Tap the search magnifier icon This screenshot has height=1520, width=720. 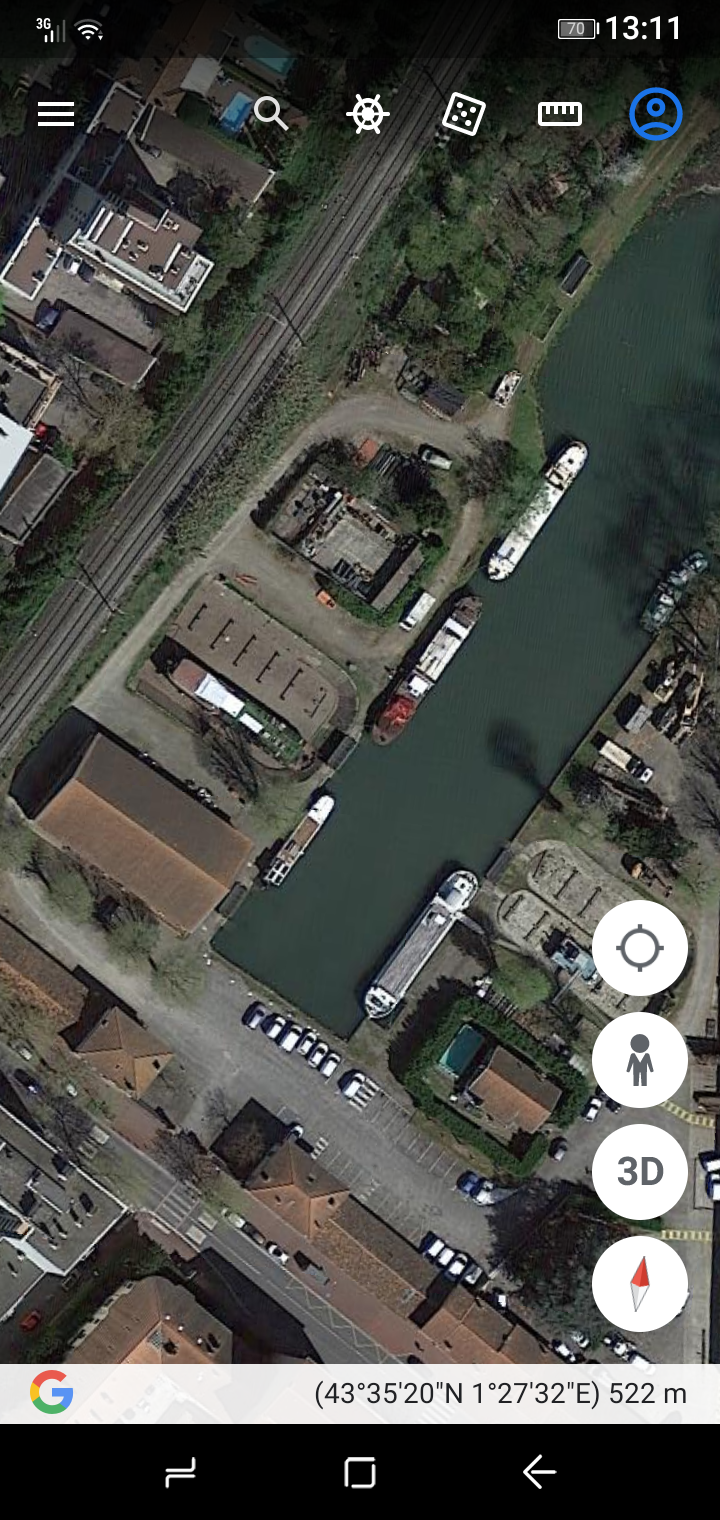click(271, 113)
